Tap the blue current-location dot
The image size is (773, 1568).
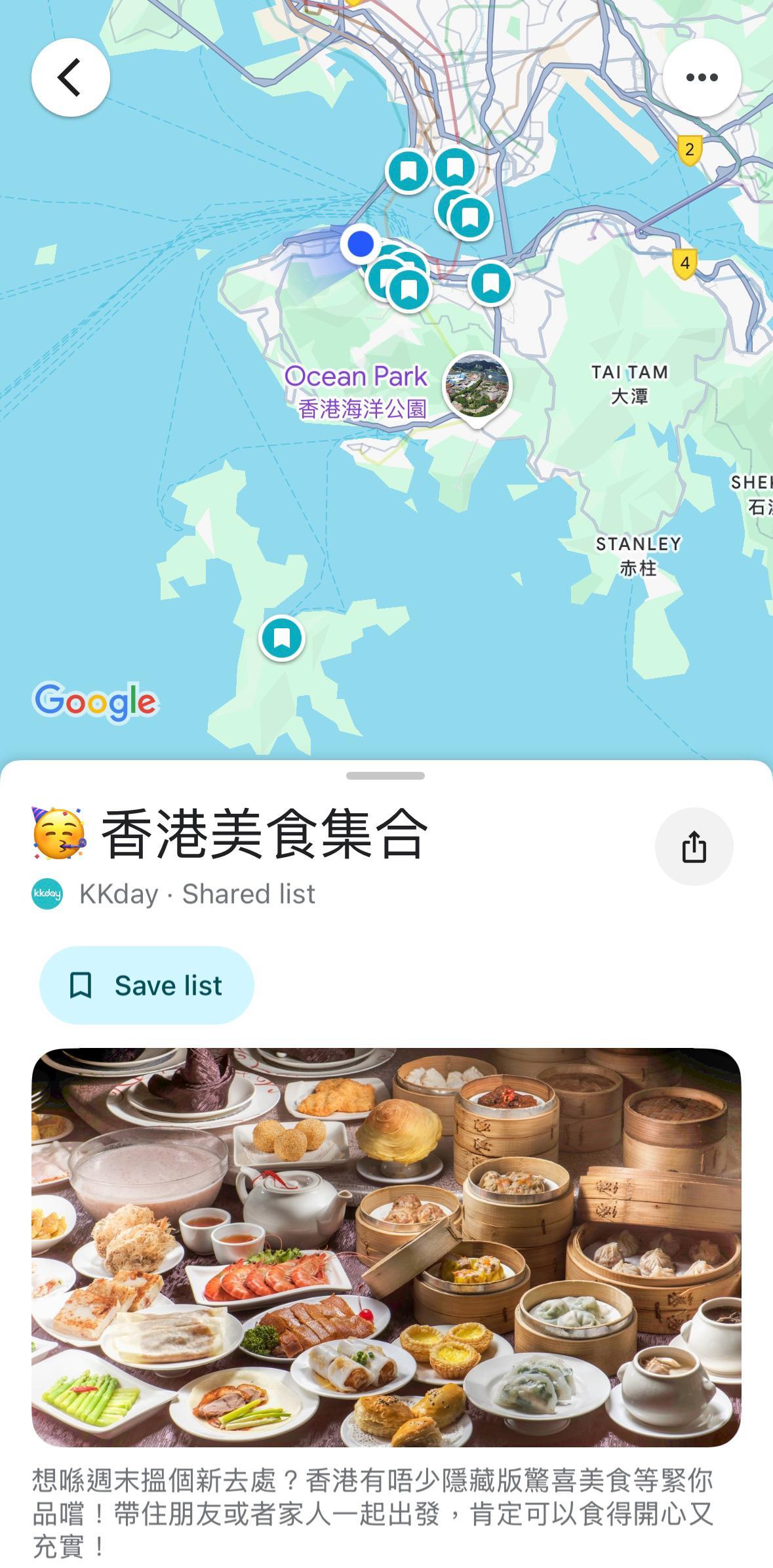point(360,245)
